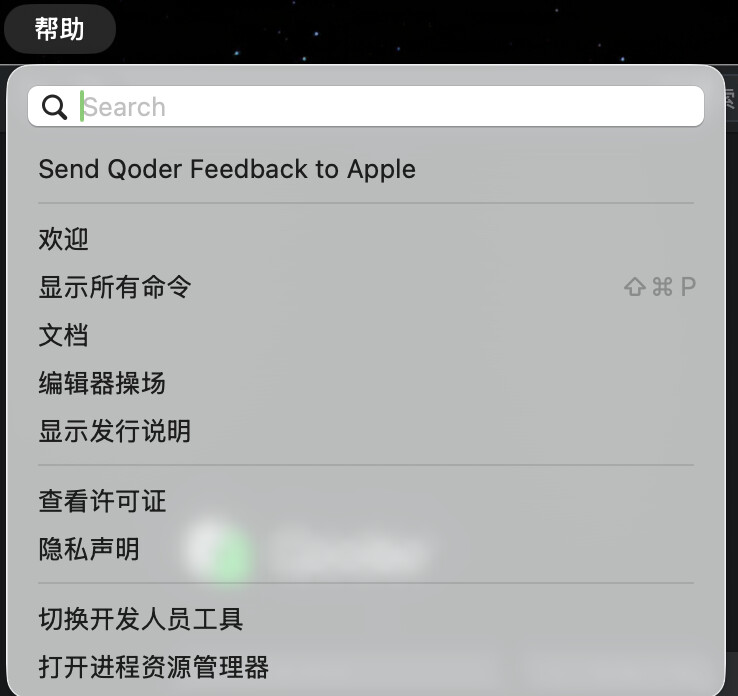Select 显示发行说明

point(115,431)
